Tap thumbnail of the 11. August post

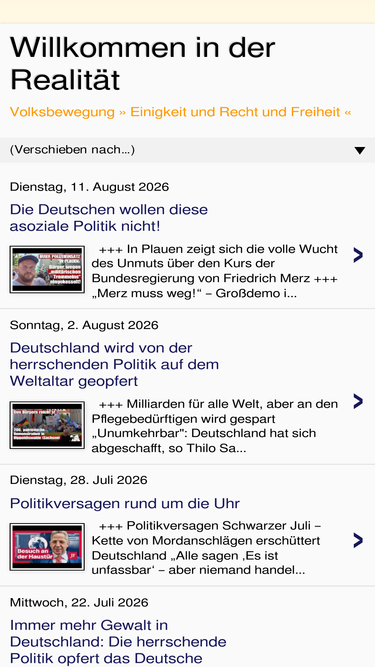click(47, 269)
